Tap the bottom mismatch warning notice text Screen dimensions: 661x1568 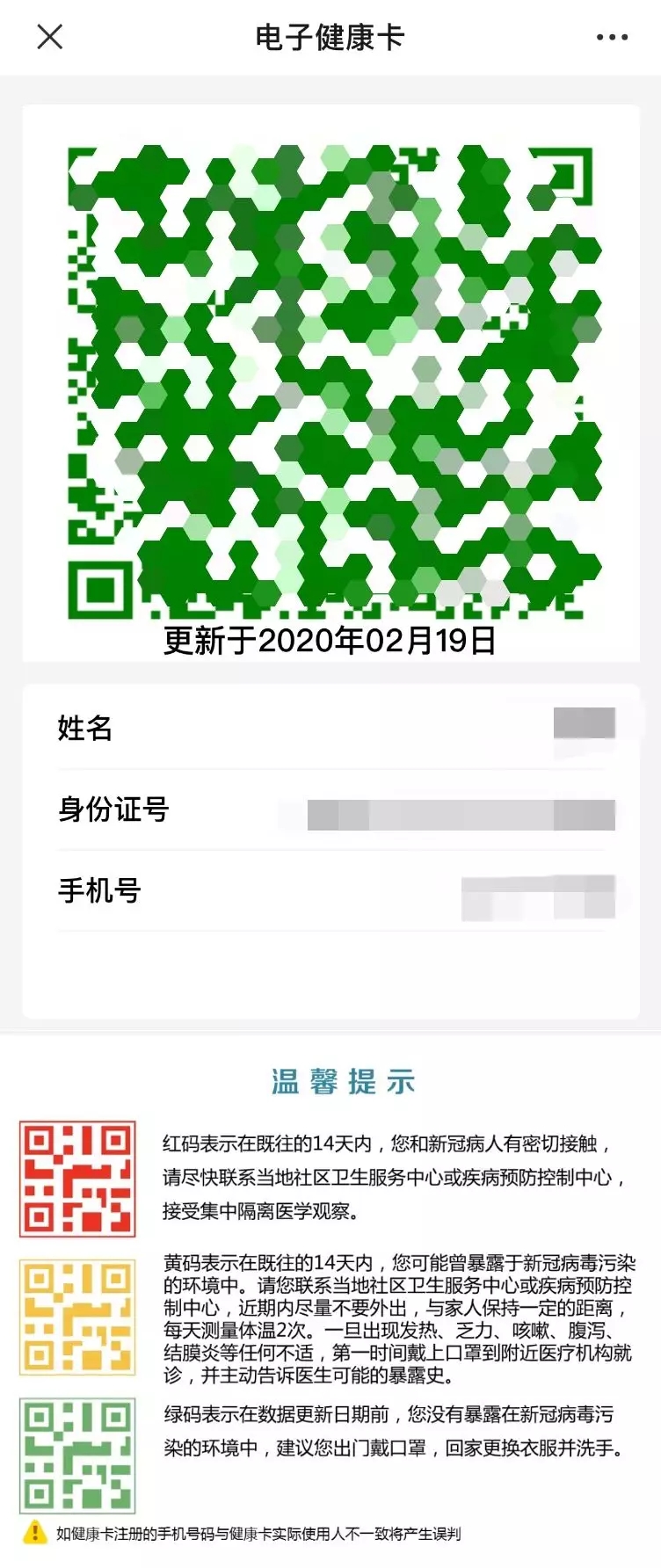(259, 1535)
